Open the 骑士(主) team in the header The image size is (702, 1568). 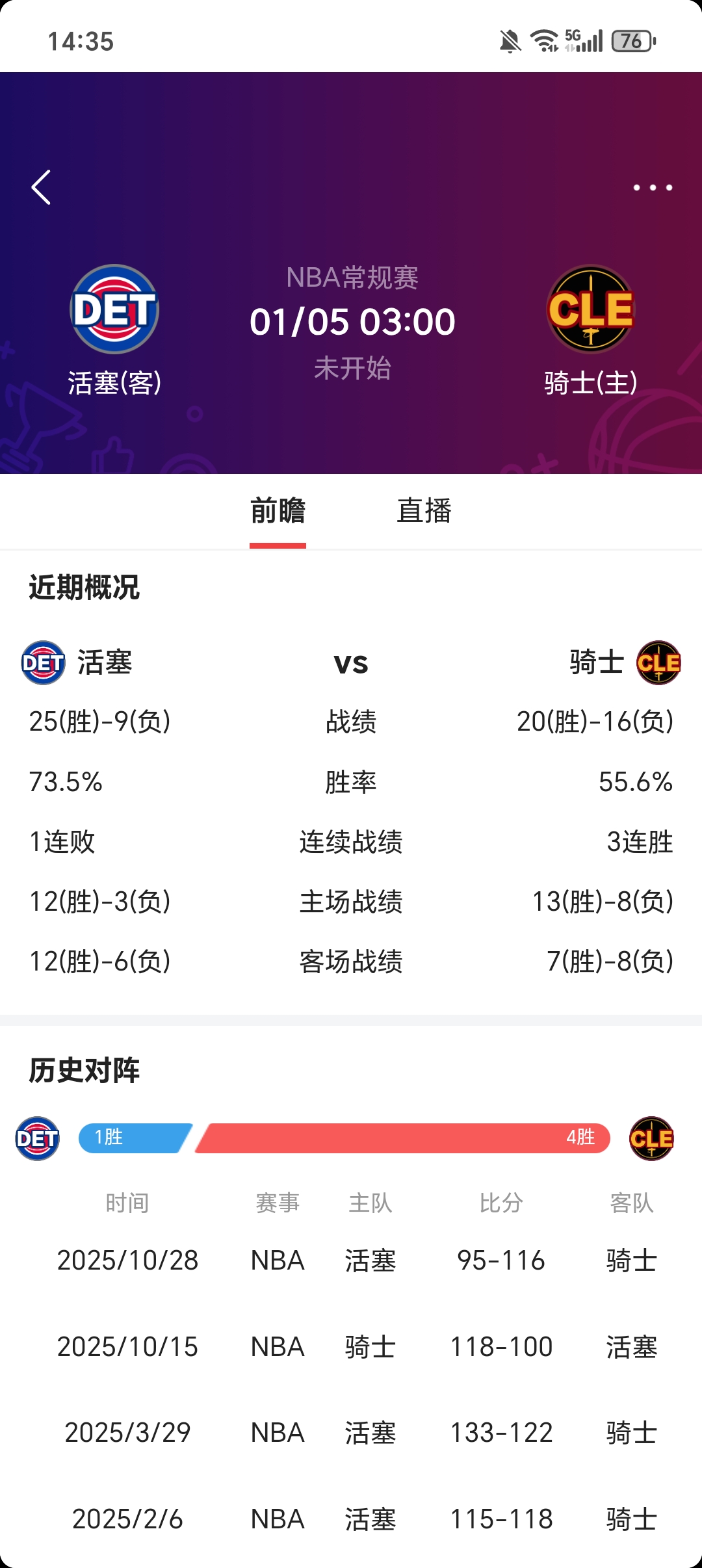coord(590,330)
